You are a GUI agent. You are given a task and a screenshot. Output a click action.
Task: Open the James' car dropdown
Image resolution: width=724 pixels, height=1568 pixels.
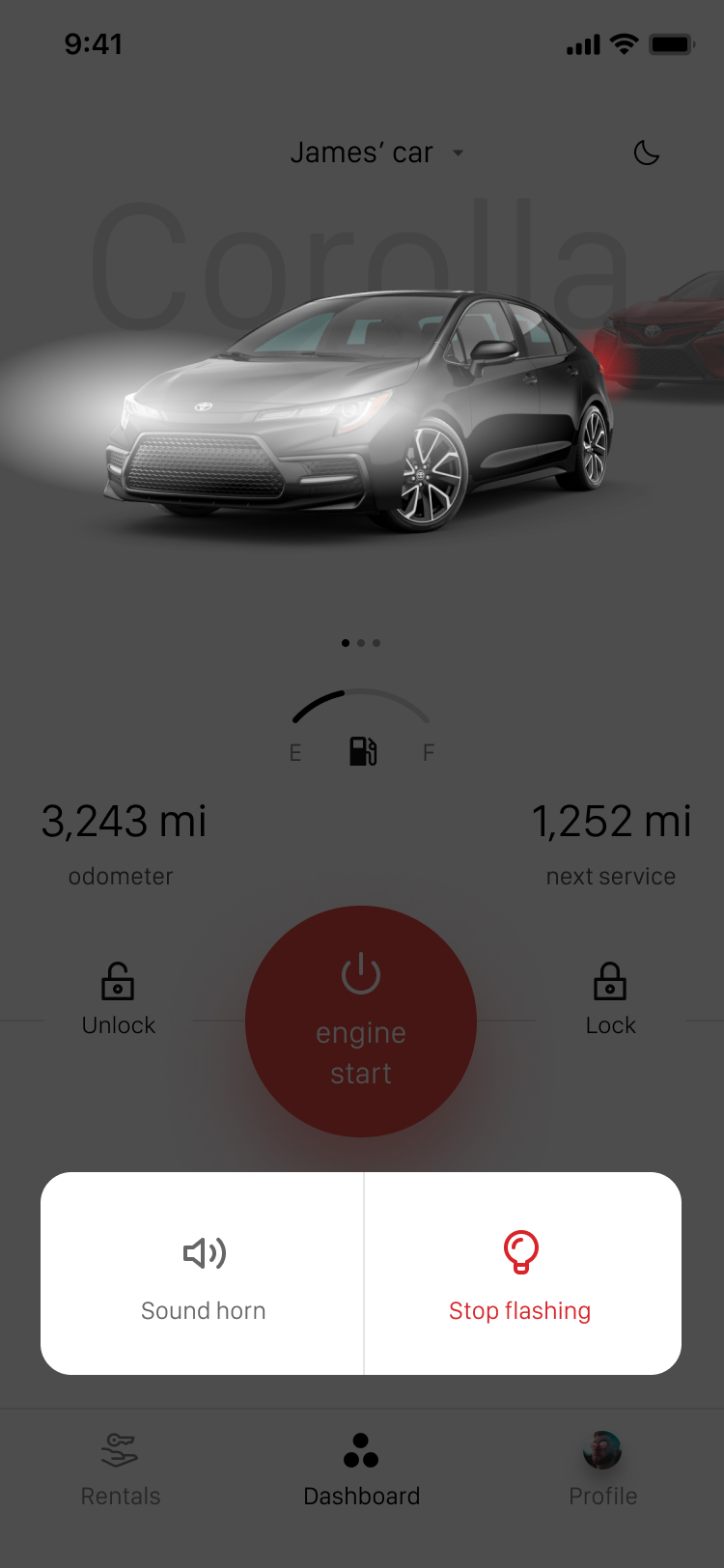[x=377, y=153]
